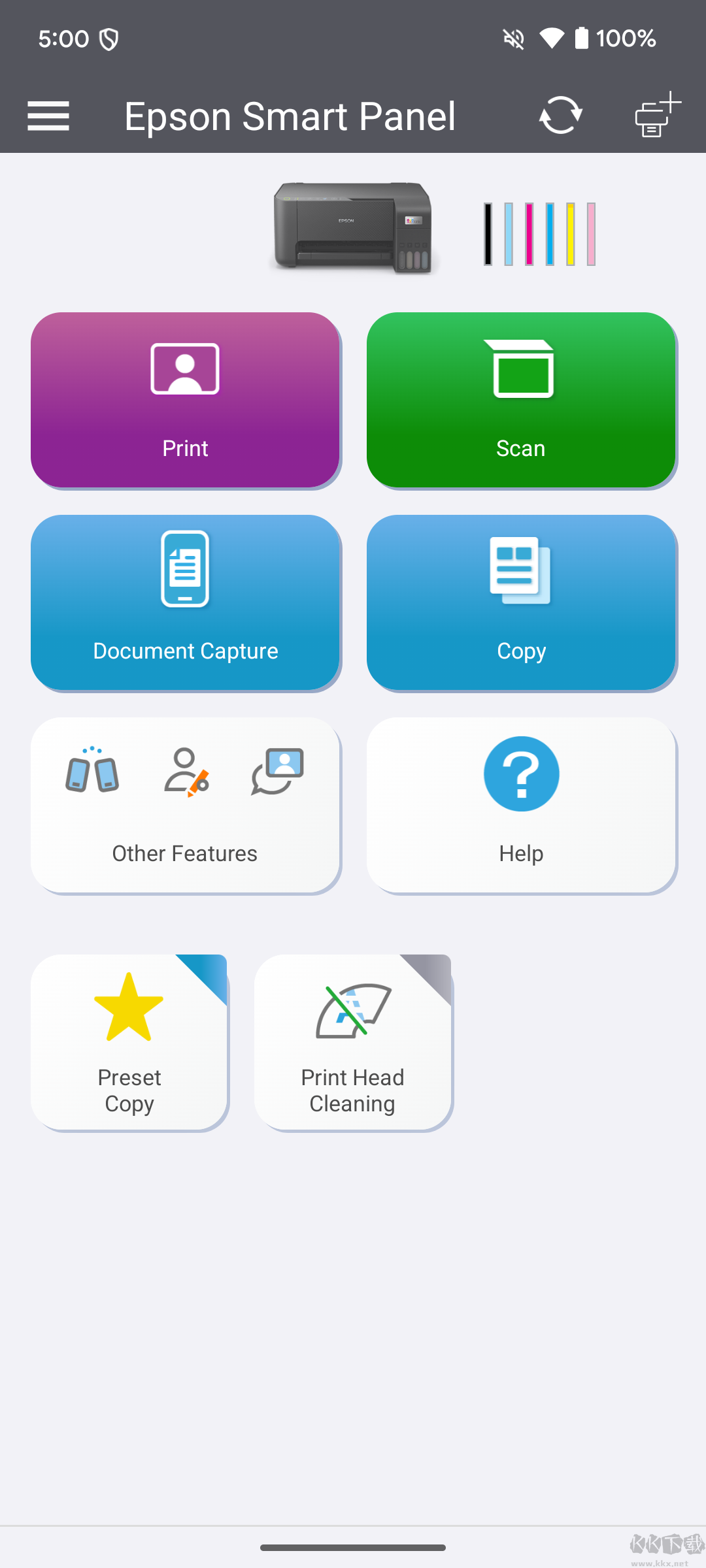Tap the Epson Smart Panel title
The image size is (706, 1568).
point(290,116)
